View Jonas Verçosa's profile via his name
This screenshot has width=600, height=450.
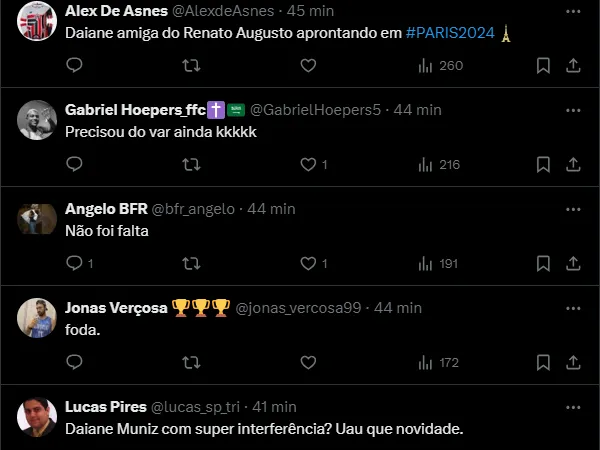pyautogui.click(x=116, y=308)
